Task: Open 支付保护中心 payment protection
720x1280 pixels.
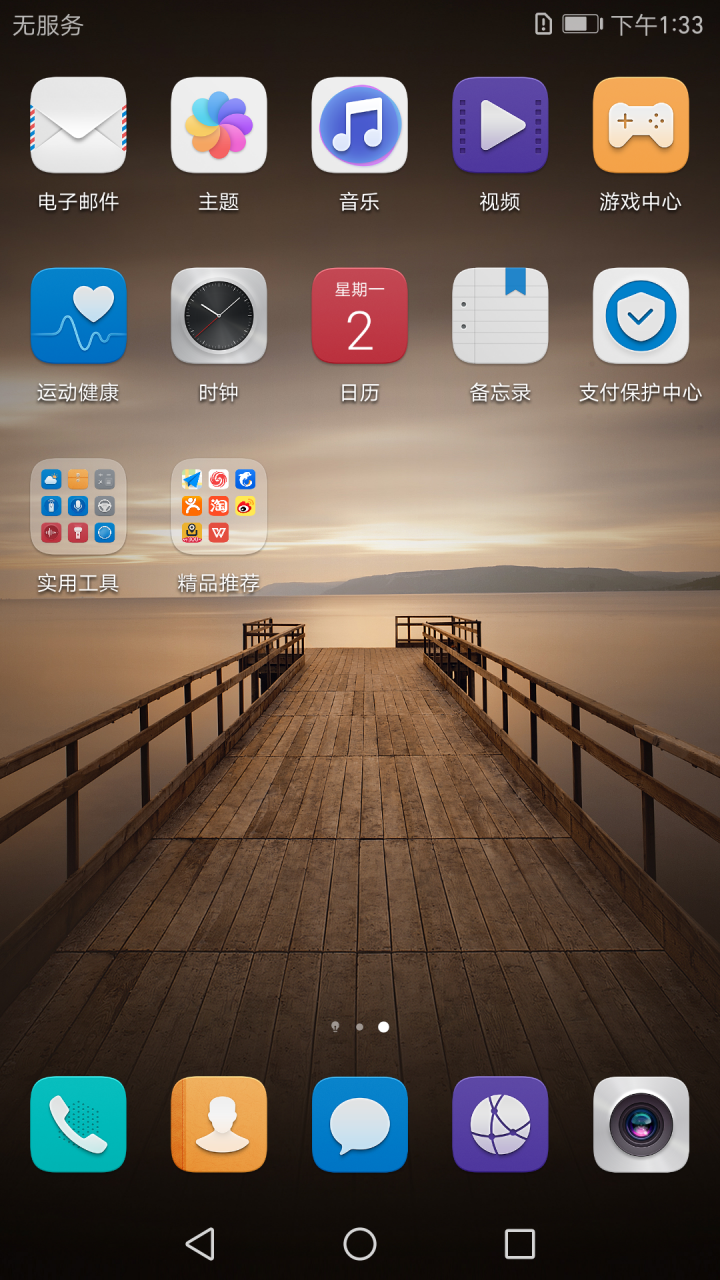Action: click(x=641, y=315)
